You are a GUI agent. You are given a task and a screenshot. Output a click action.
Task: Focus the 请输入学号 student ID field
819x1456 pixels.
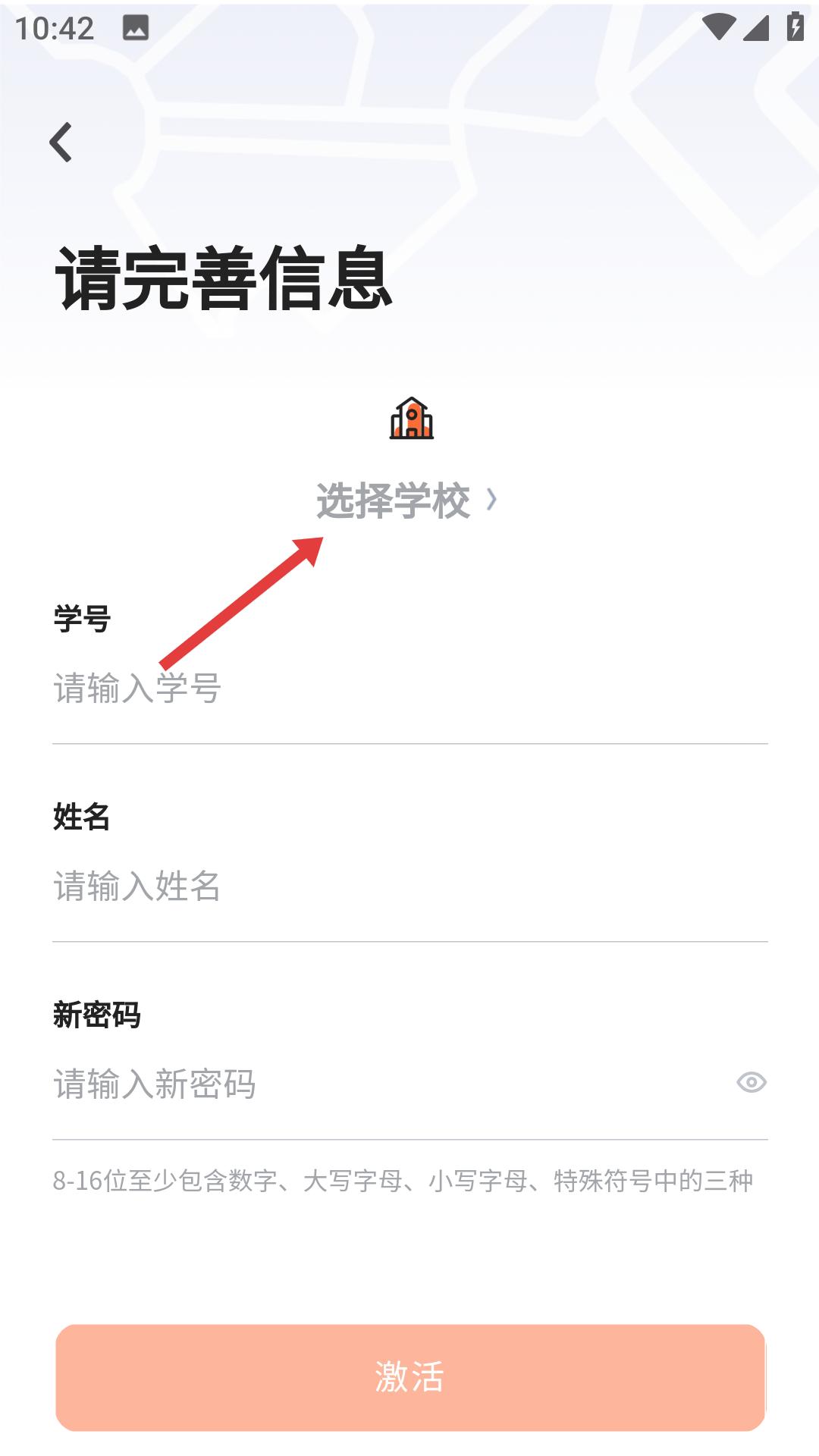(x=409, y=689)
